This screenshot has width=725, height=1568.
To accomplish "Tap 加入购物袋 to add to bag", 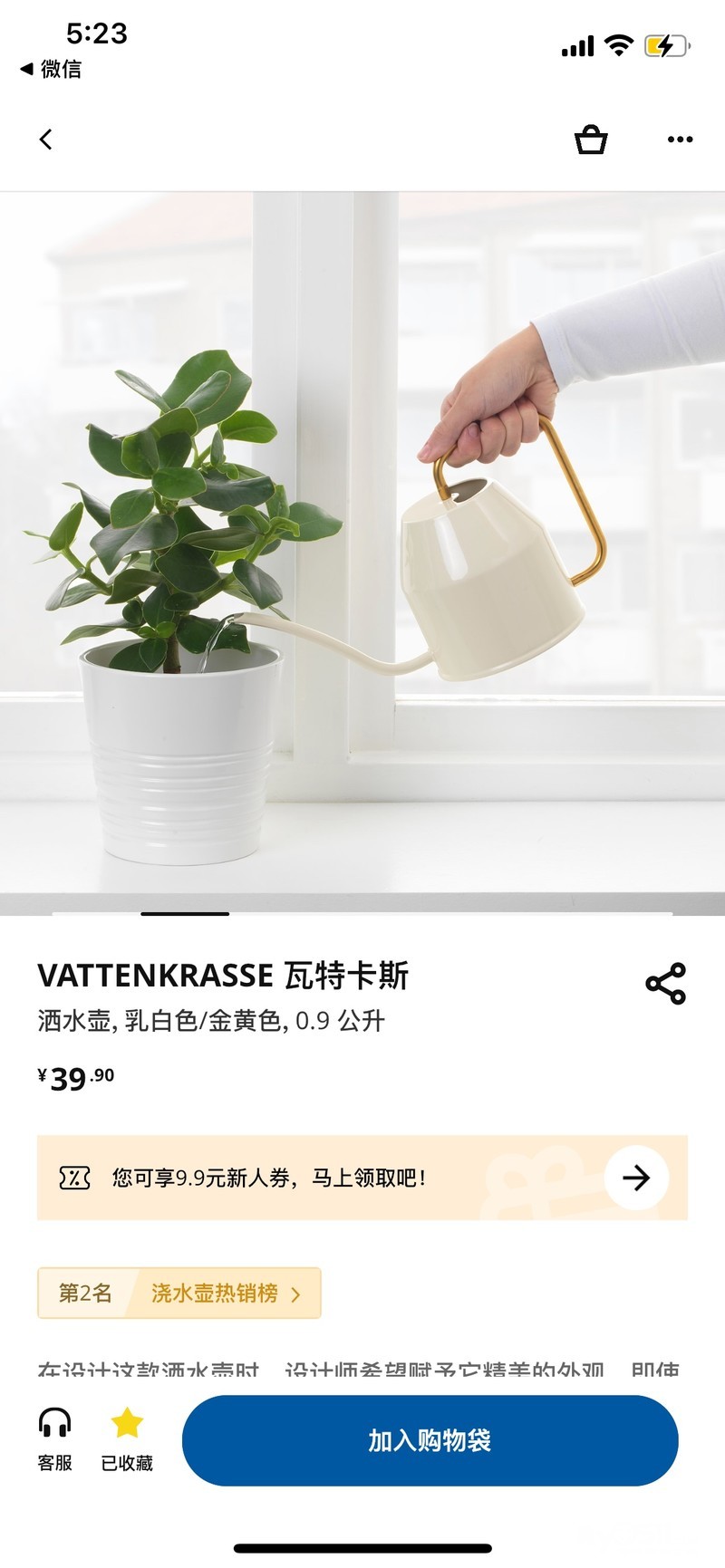I will coord(430,1440).
